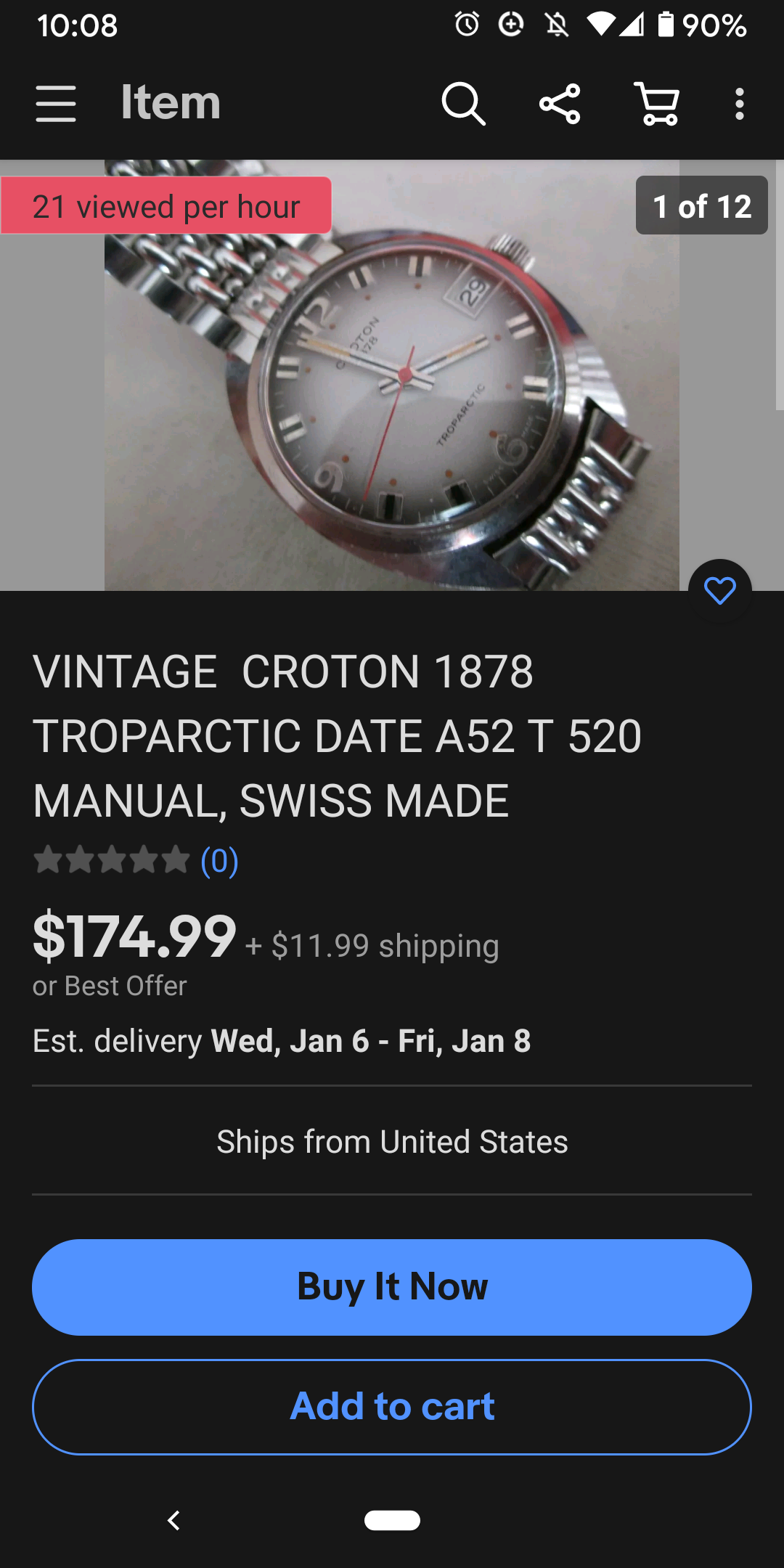
Task: Open the shopping cart
Action: tap(657, 104)
